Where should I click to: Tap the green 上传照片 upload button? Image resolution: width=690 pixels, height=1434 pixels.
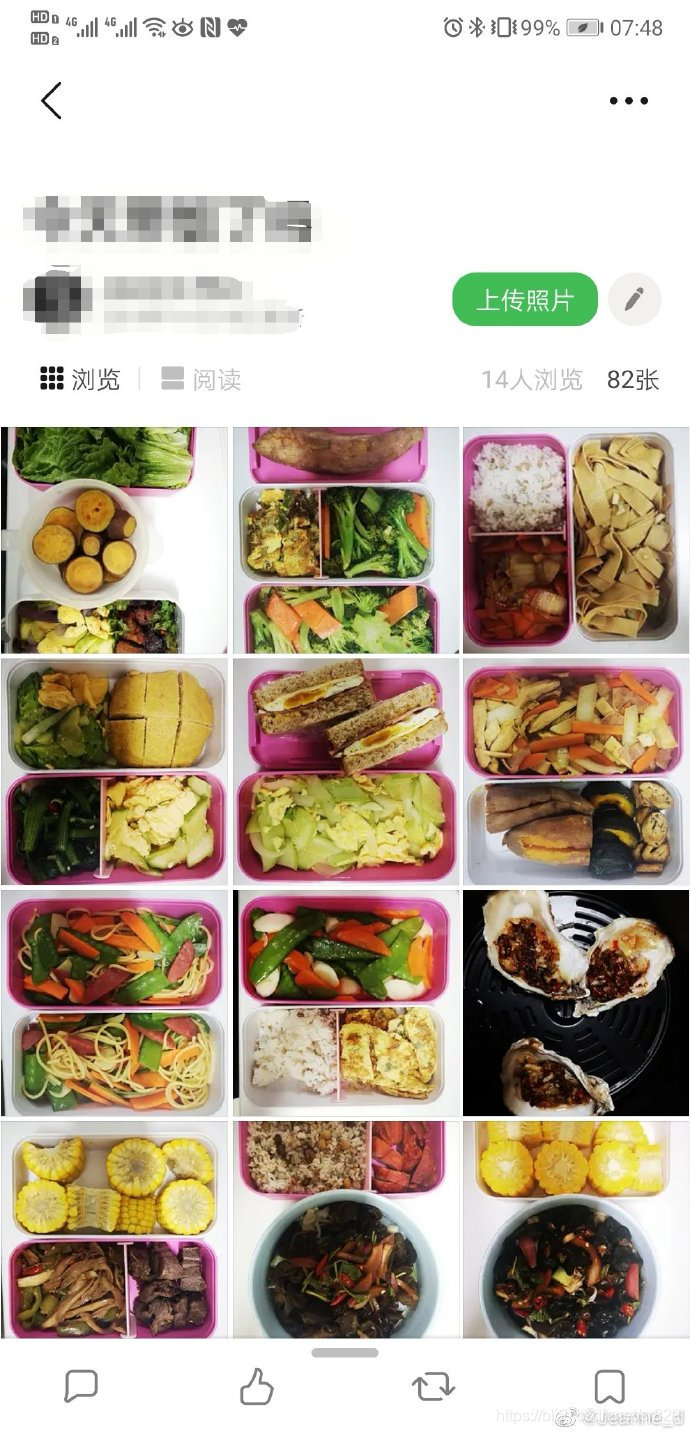click(525, 300)
